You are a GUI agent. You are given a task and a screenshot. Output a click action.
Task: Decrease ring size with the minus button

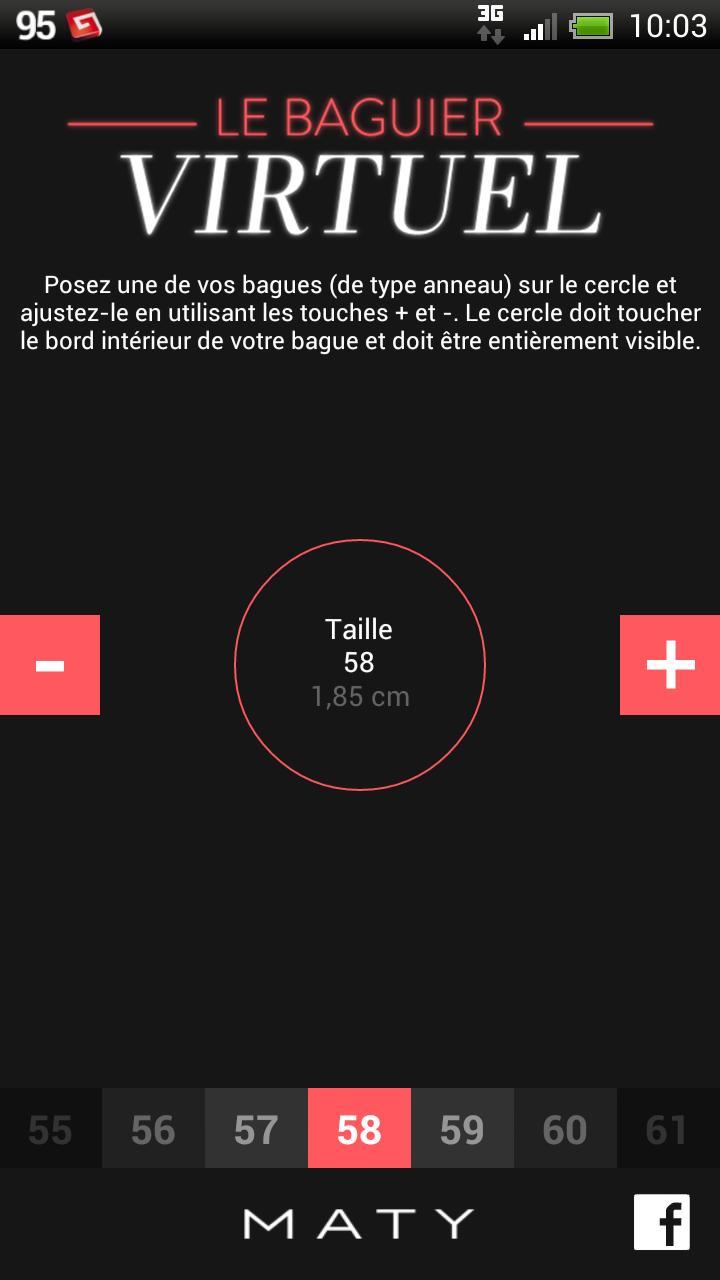tap(50, 665)
